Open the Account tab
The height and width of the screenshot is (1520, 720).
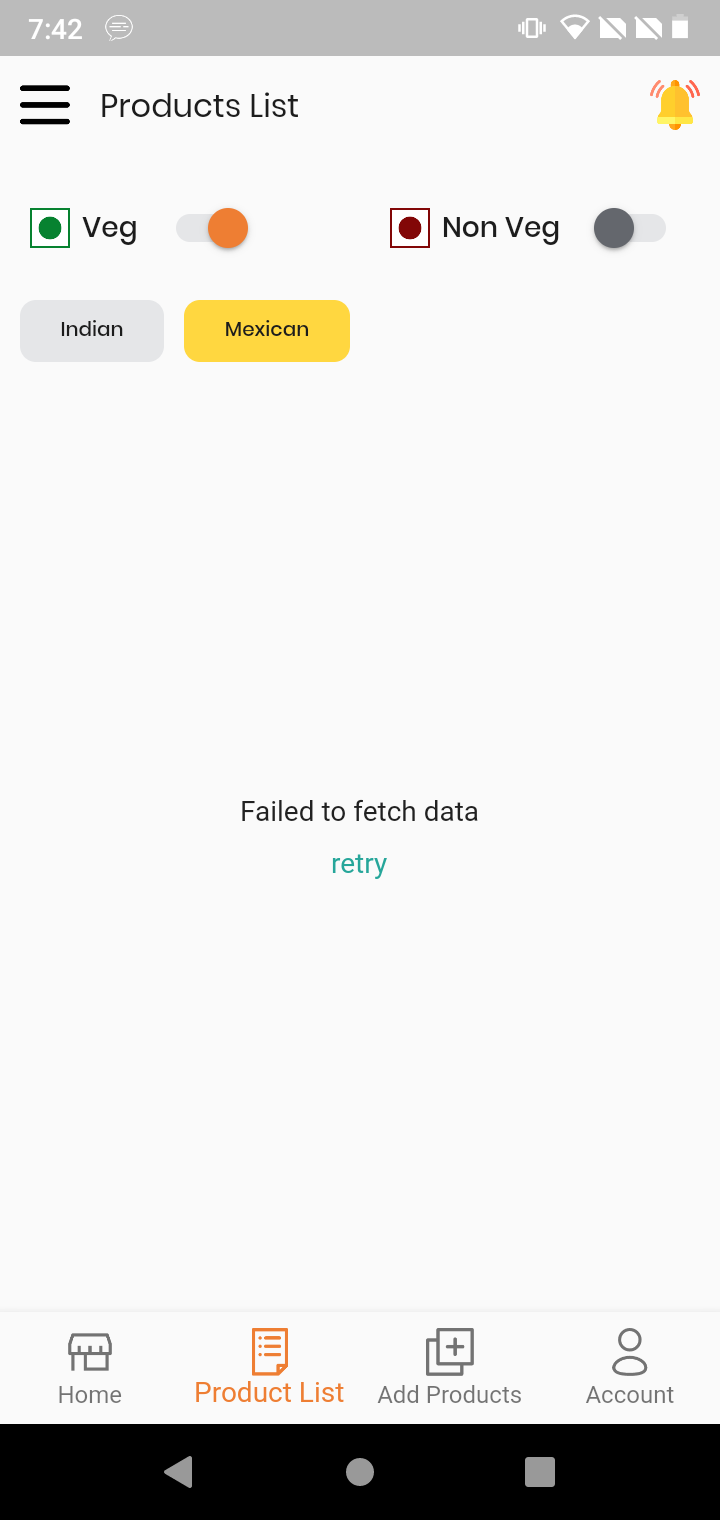coord(630,1368)
